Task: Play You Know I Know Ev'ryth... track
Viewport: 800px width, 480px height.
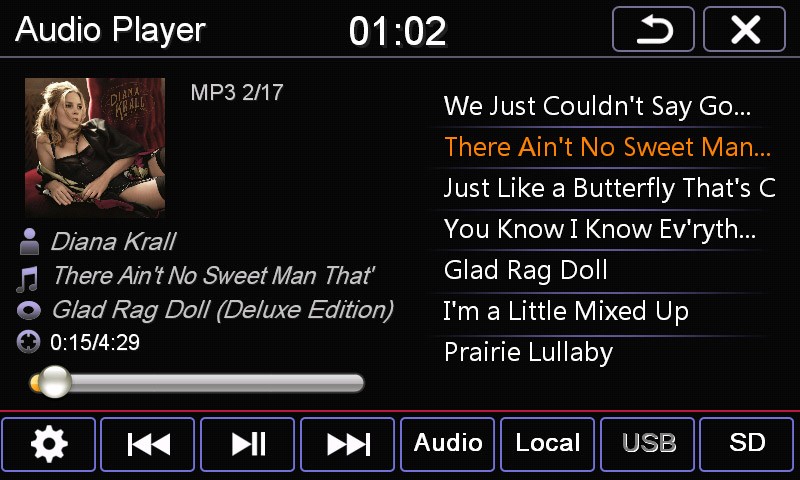Action: tap(598, 229)
